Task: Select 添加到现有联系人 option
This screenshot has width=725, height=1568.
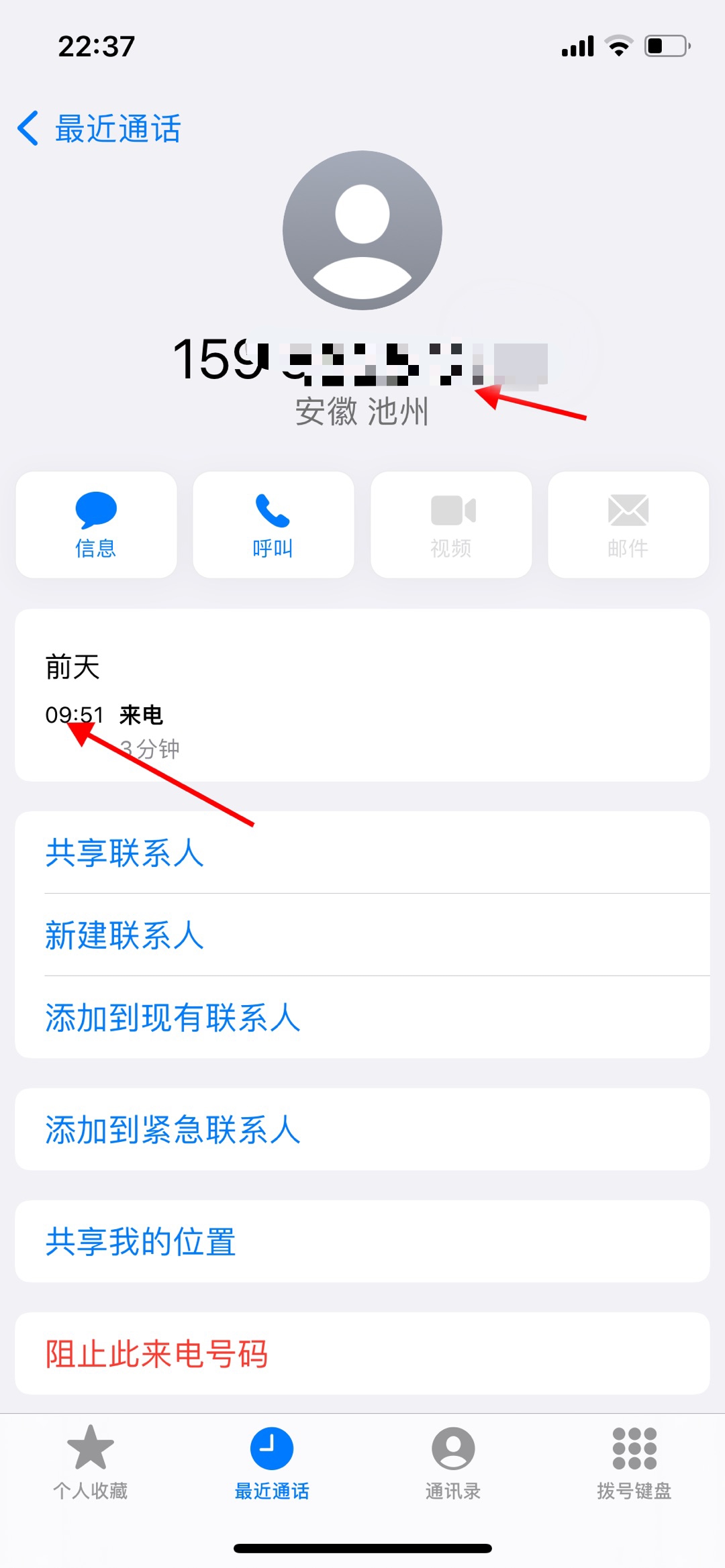Action: (173, 1018)
